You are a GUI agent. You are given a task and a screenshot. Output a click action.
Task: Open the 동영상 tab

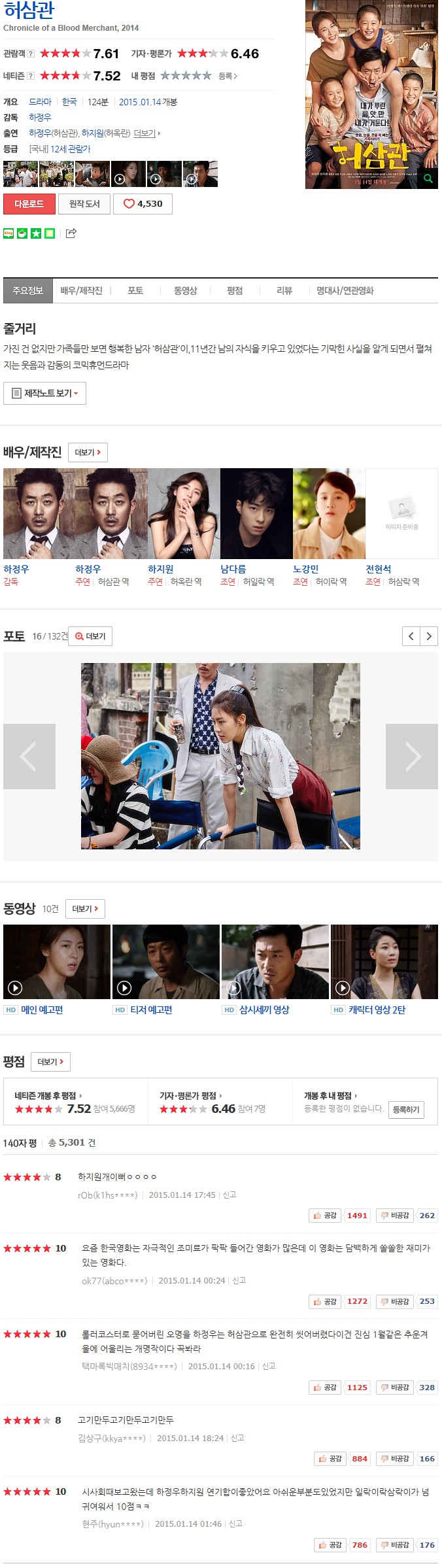point(185,290)
